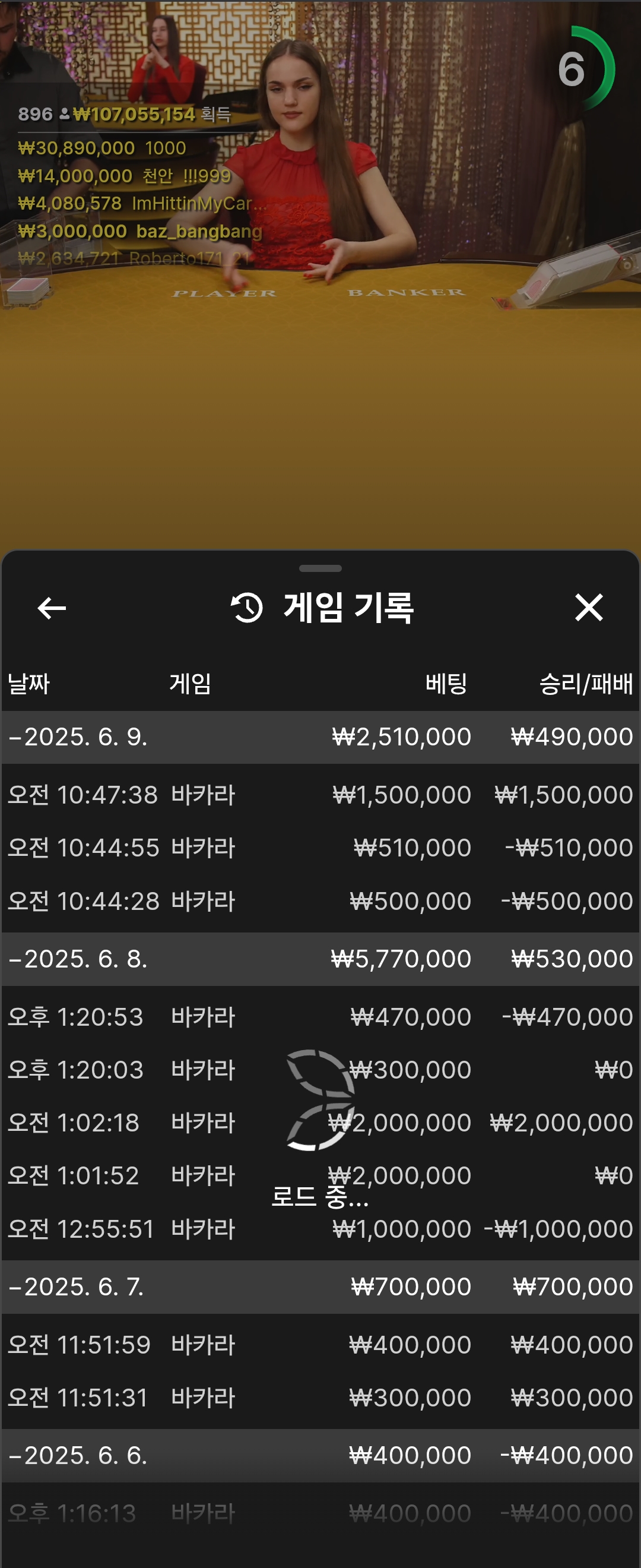Close the 게임 기록 panel
641x1568 pixels.
(588, 608)
